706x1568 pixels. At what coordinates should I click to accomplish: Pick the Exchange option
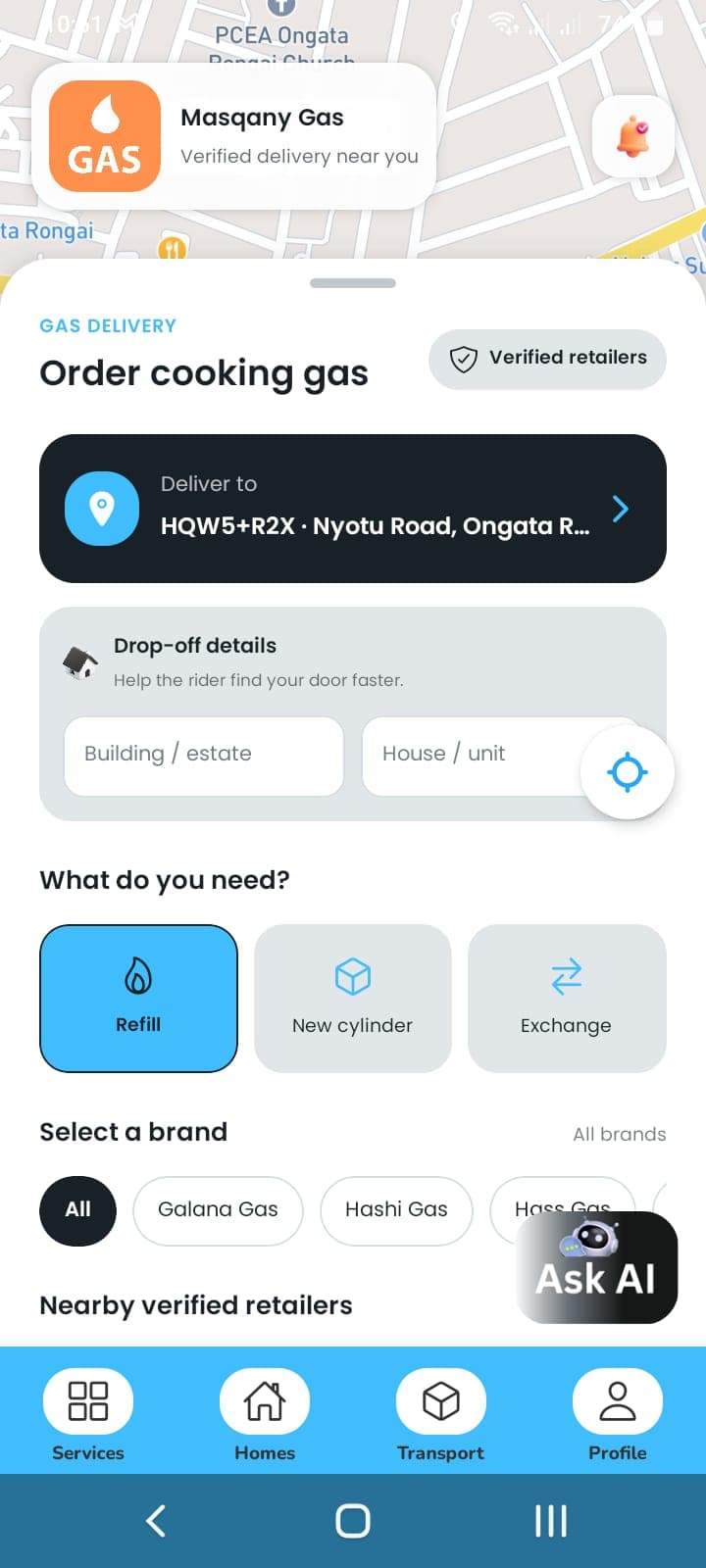point(567,999)
